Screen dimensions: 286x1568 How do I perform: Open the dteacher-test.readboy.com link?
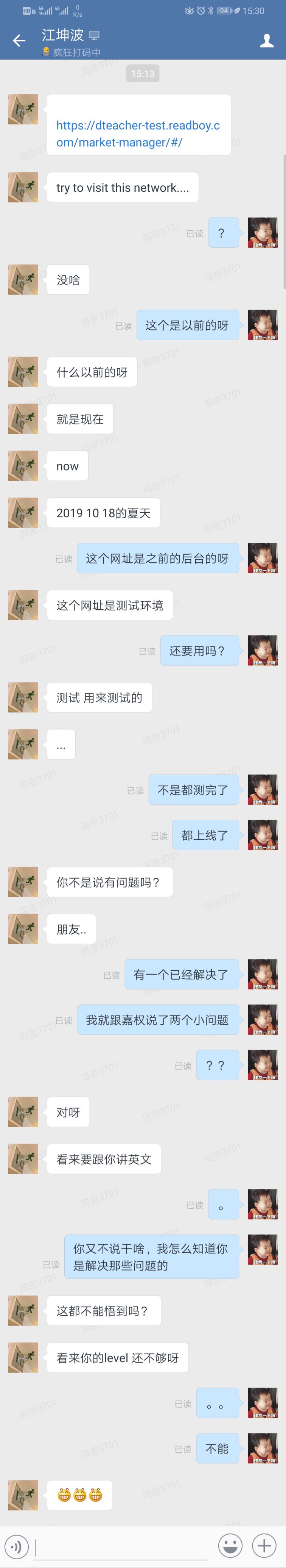click(138, 133)
